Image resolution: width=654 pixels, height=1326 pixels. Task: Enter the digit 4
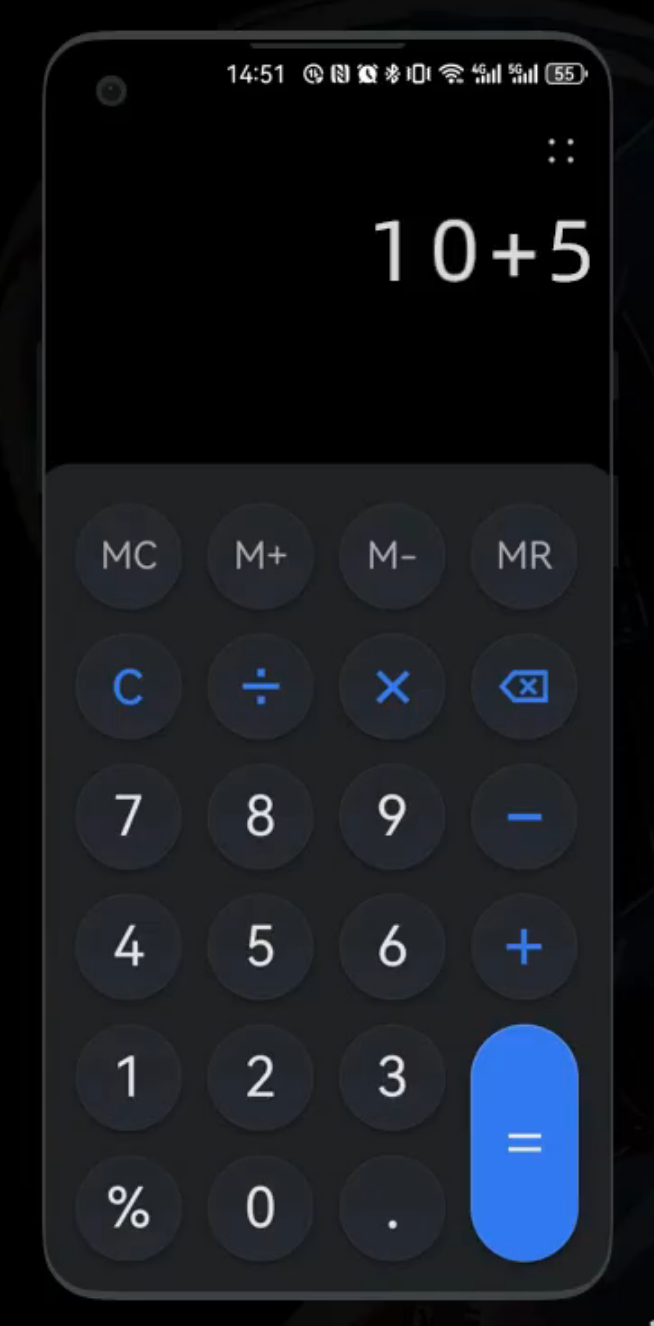point(129,947)
